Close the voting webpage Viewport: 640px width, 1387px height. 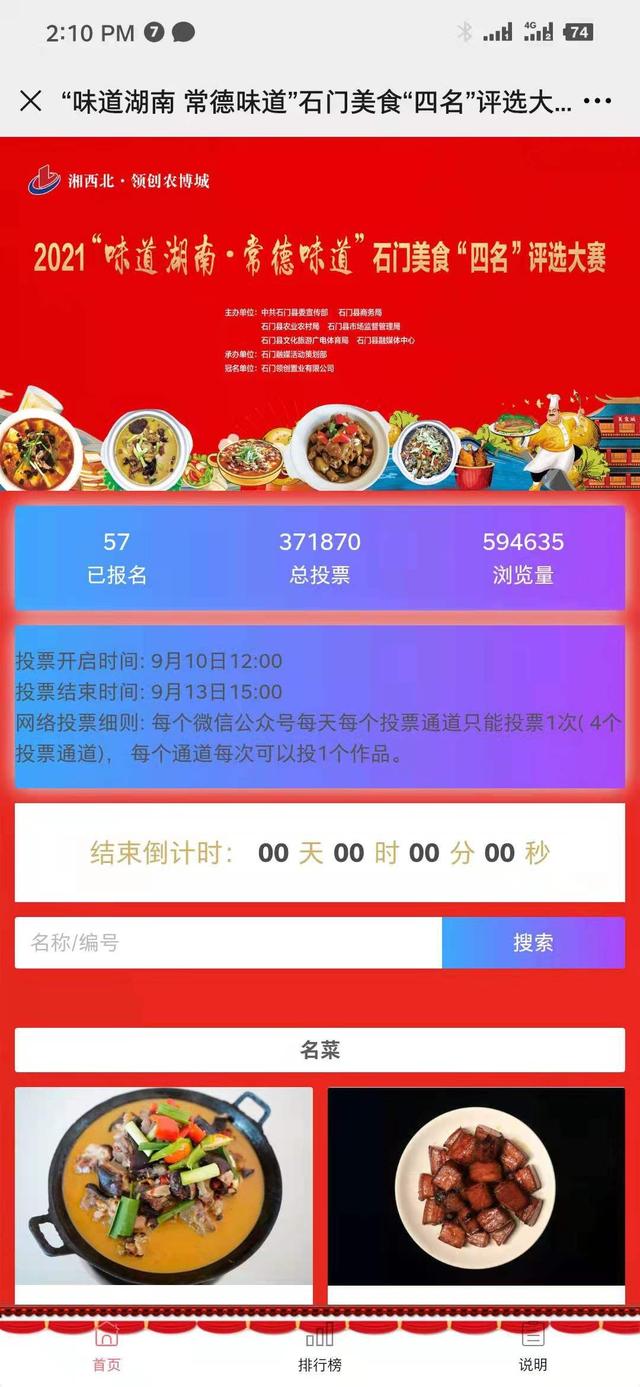pyautogui.click(x=31, y=101)
